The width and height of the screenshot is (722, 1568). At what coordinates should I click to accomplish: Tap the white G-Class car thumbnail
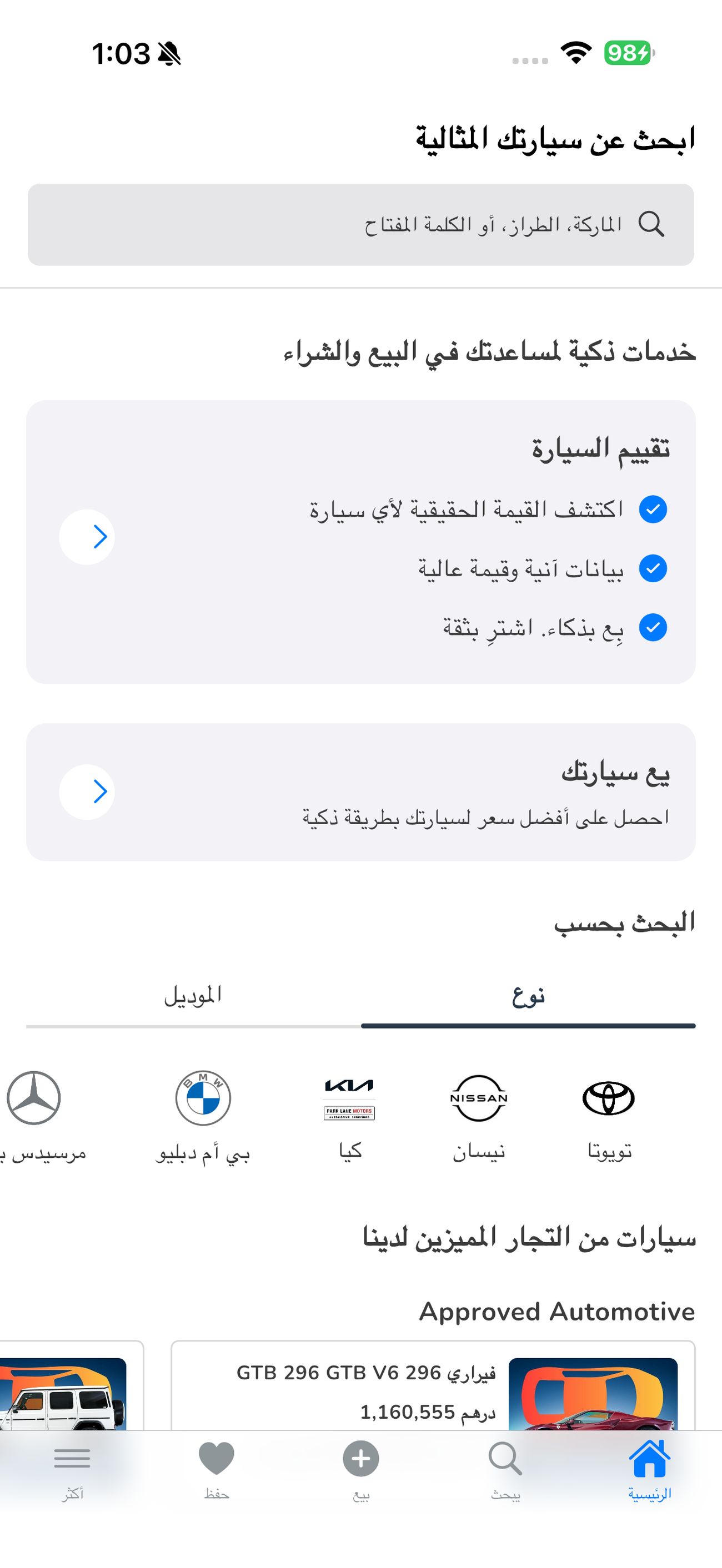63,1394
